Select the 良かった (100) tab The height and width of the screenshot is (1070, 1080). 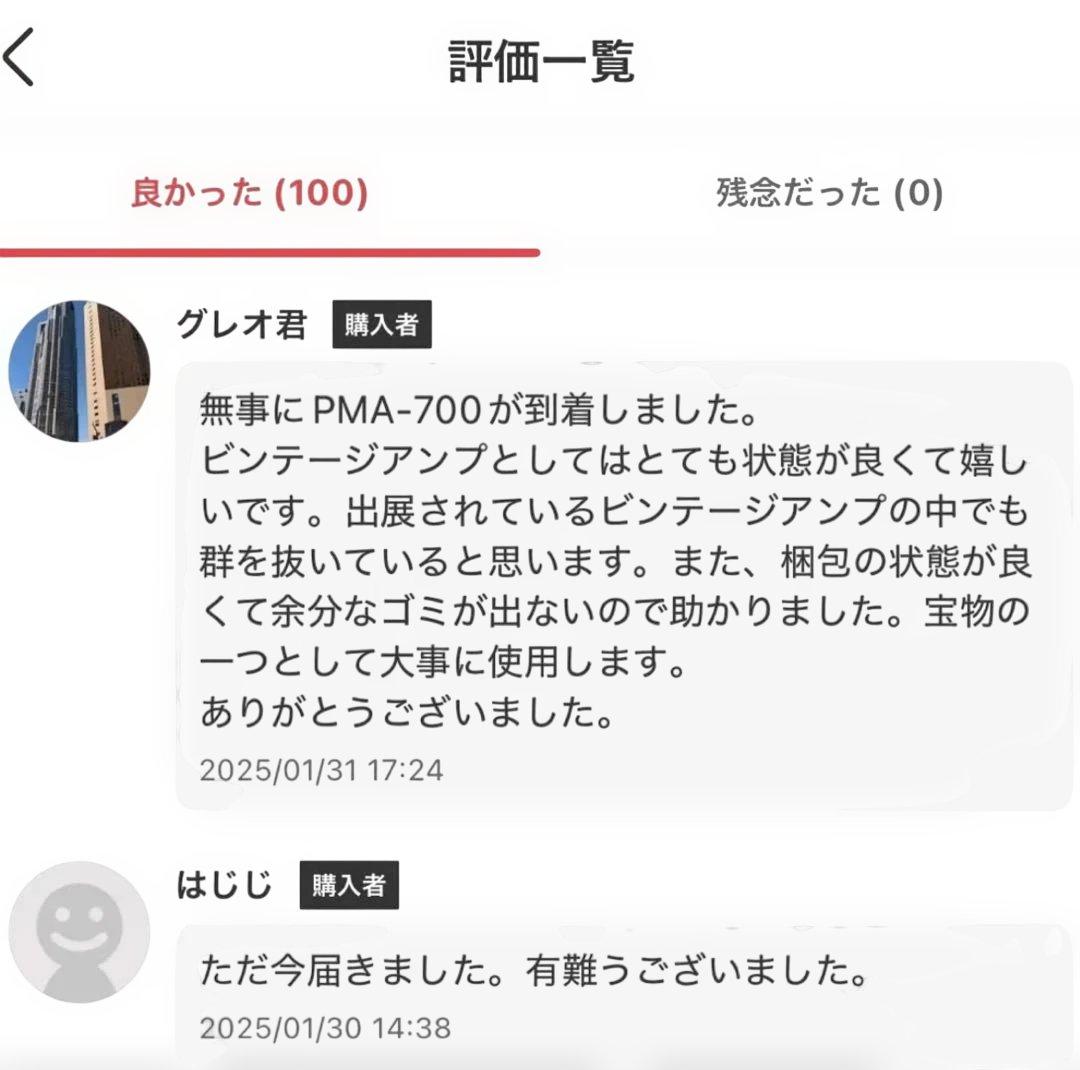pos(250,193)
